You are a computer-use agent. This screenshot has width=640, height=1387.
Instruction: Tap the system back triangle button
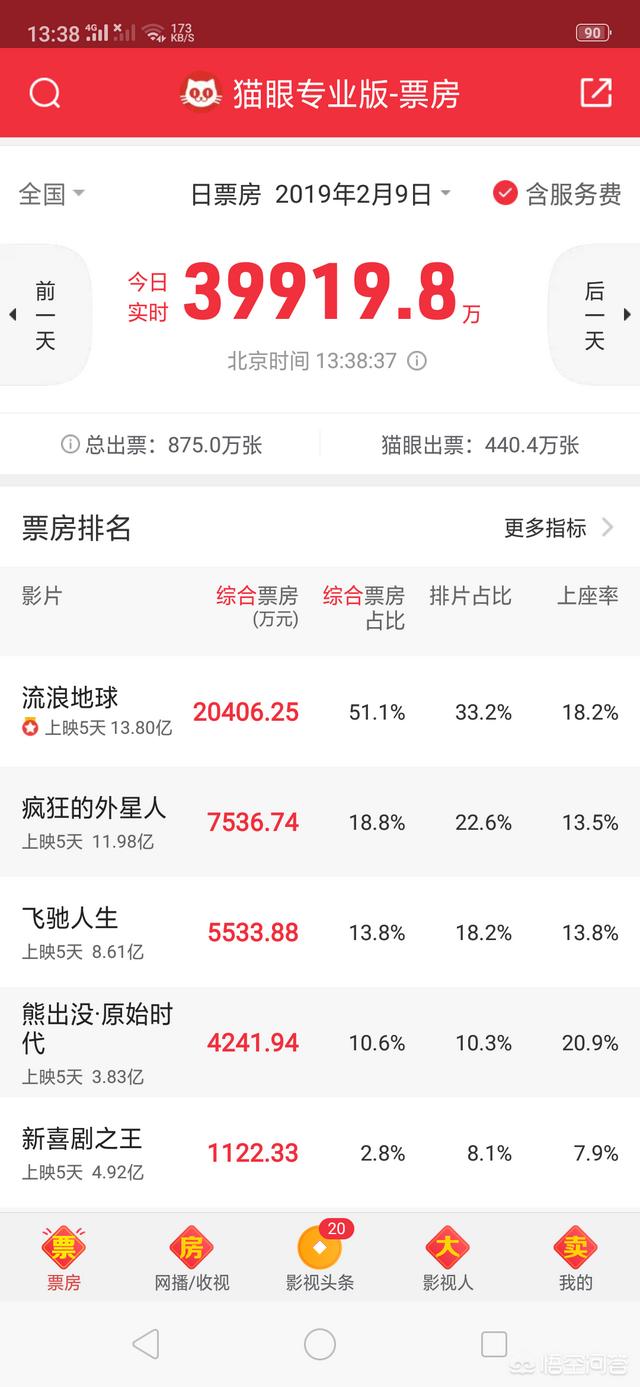point(146,1344)
